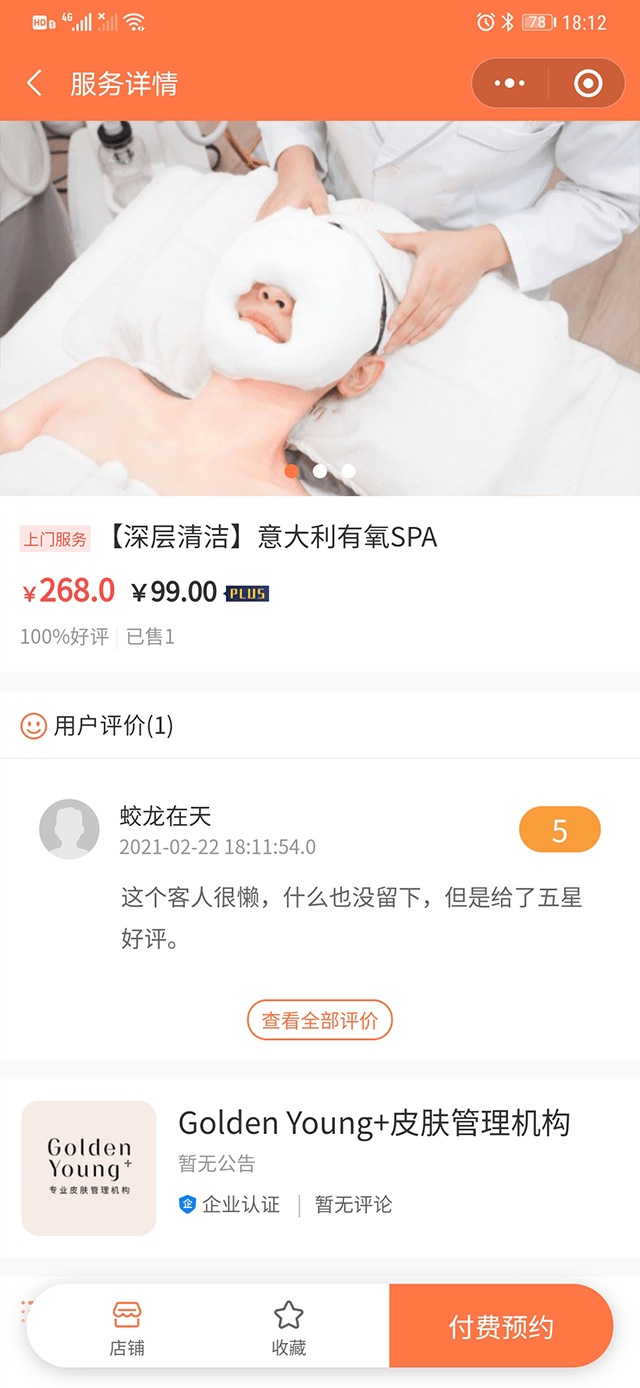Screen dimensions: 640x1388
Task: Tap 查看全部评价 to view all reviews
Action: [x=320, y=1021]
